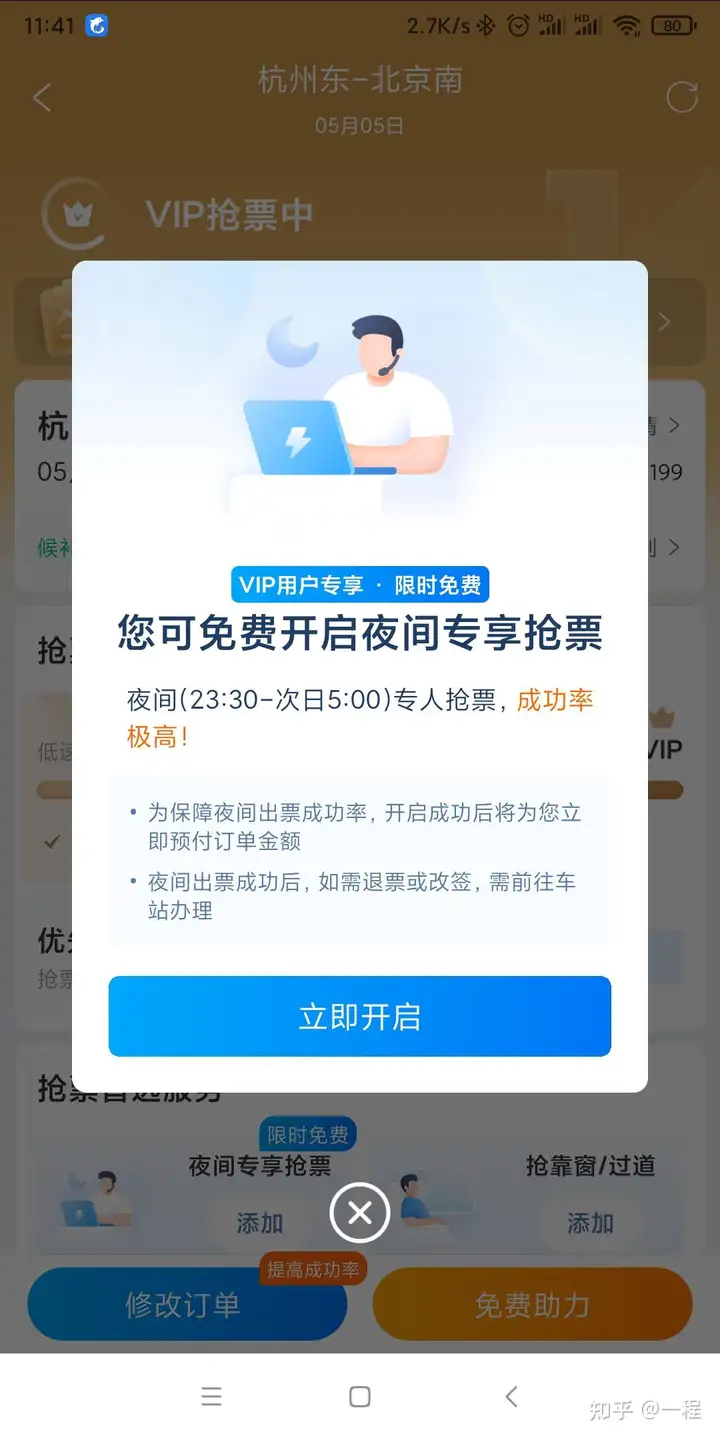Open system recent apps
The height and width of the screenshot is (1440, 720).
point(211,1397)
